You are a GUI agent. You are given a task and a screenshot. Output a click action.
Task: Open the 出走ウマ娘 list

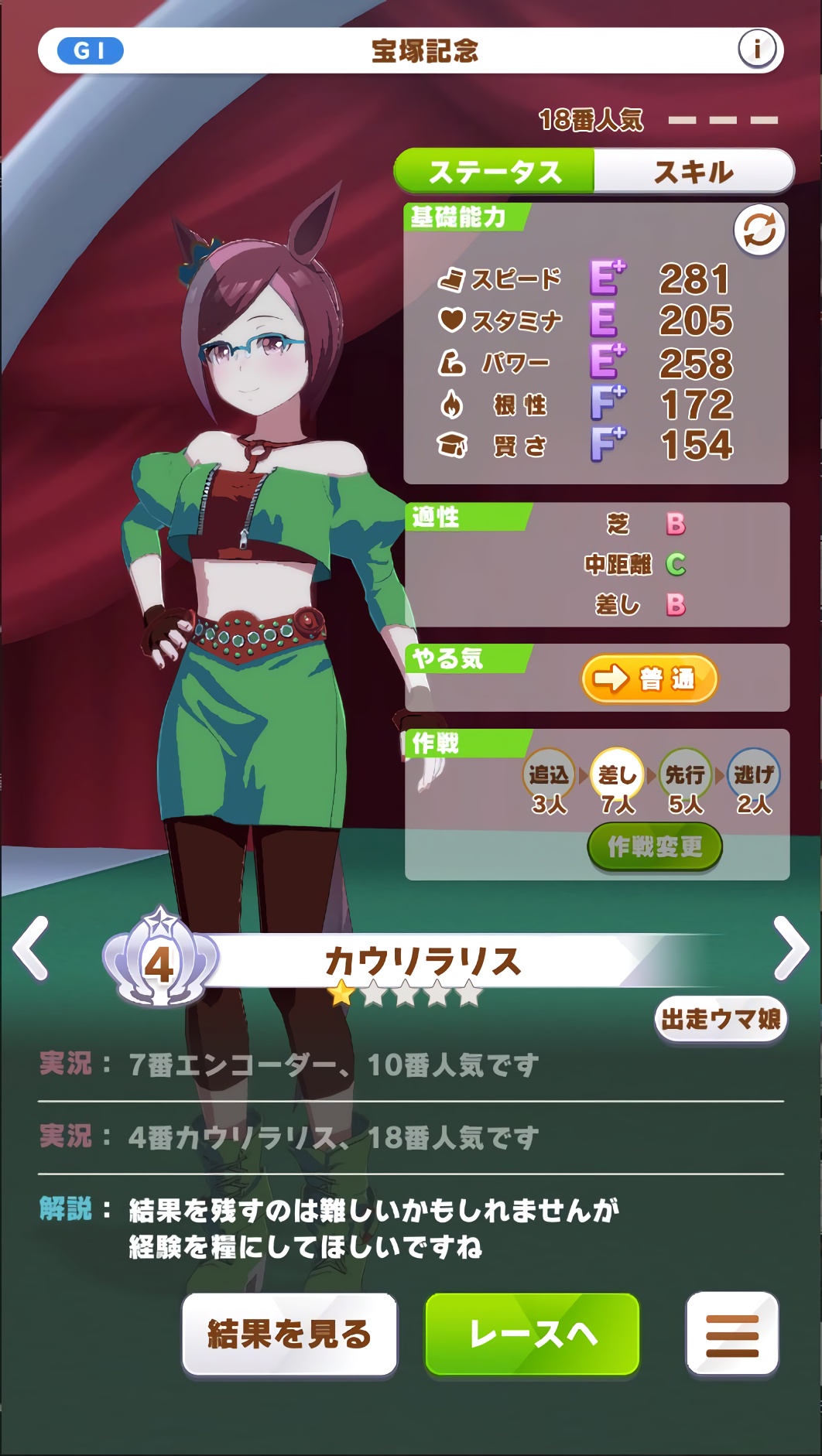click(x=721, y=1019)
